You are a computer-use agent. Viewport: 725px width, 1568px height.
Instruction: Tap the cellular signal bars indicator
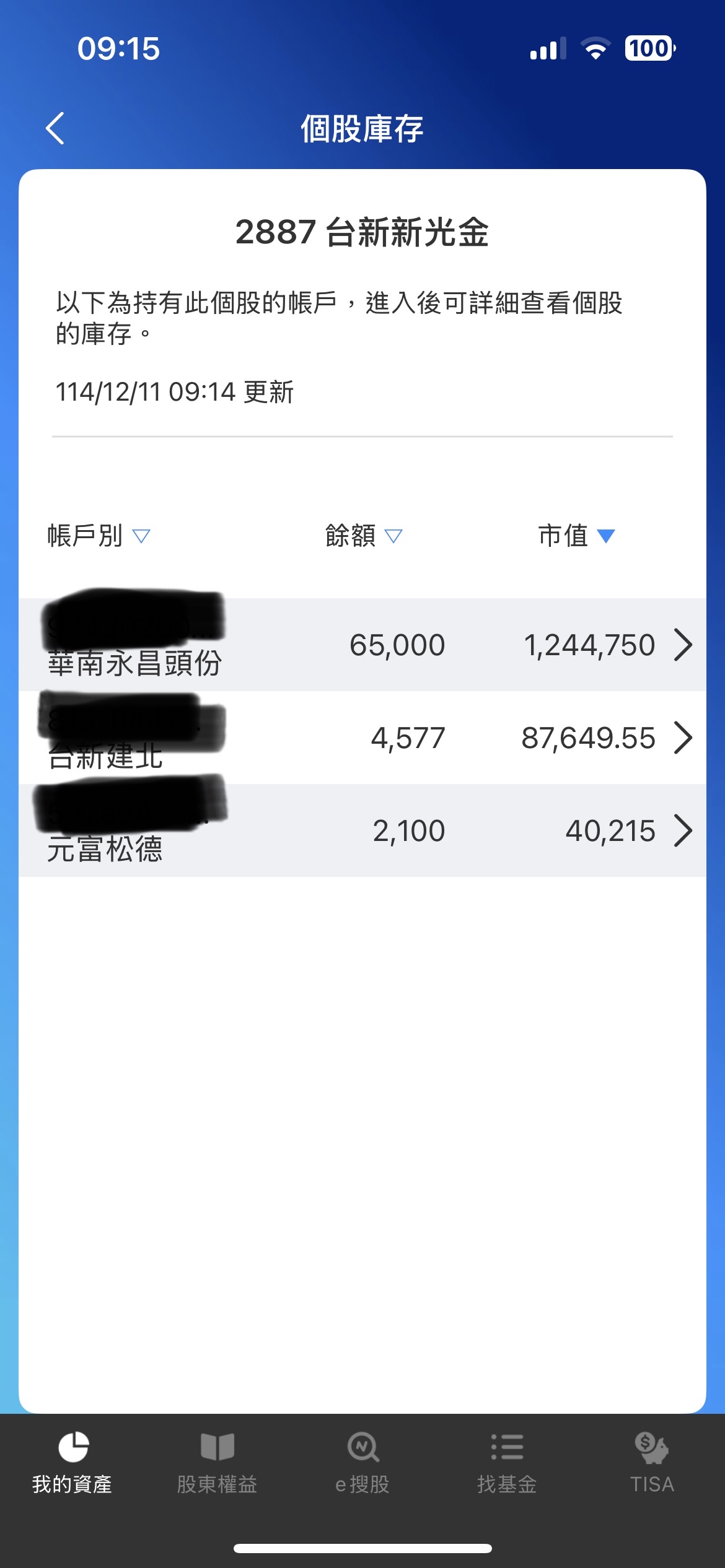coord(545,48)
